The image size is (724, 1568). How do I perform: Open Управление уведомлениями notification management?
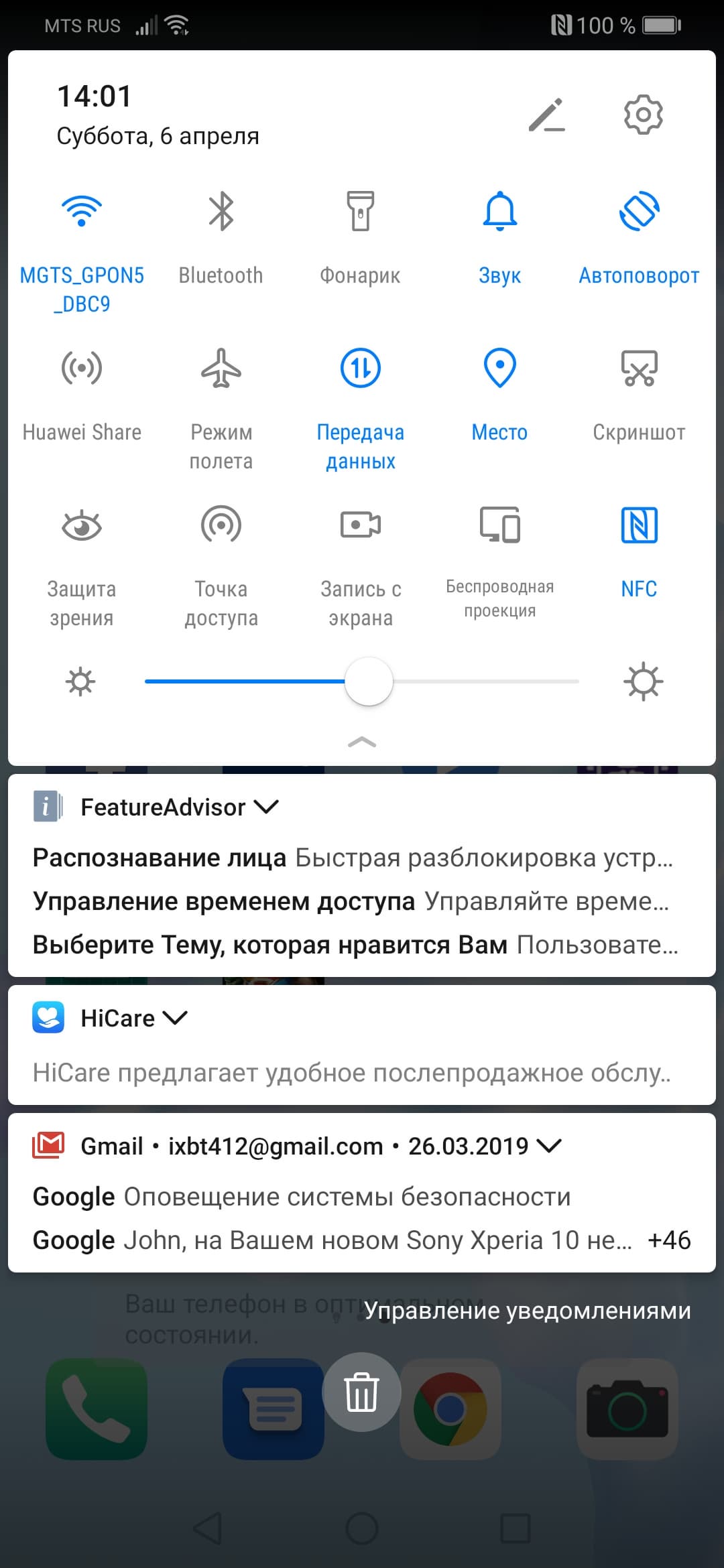coord(527,1310)
